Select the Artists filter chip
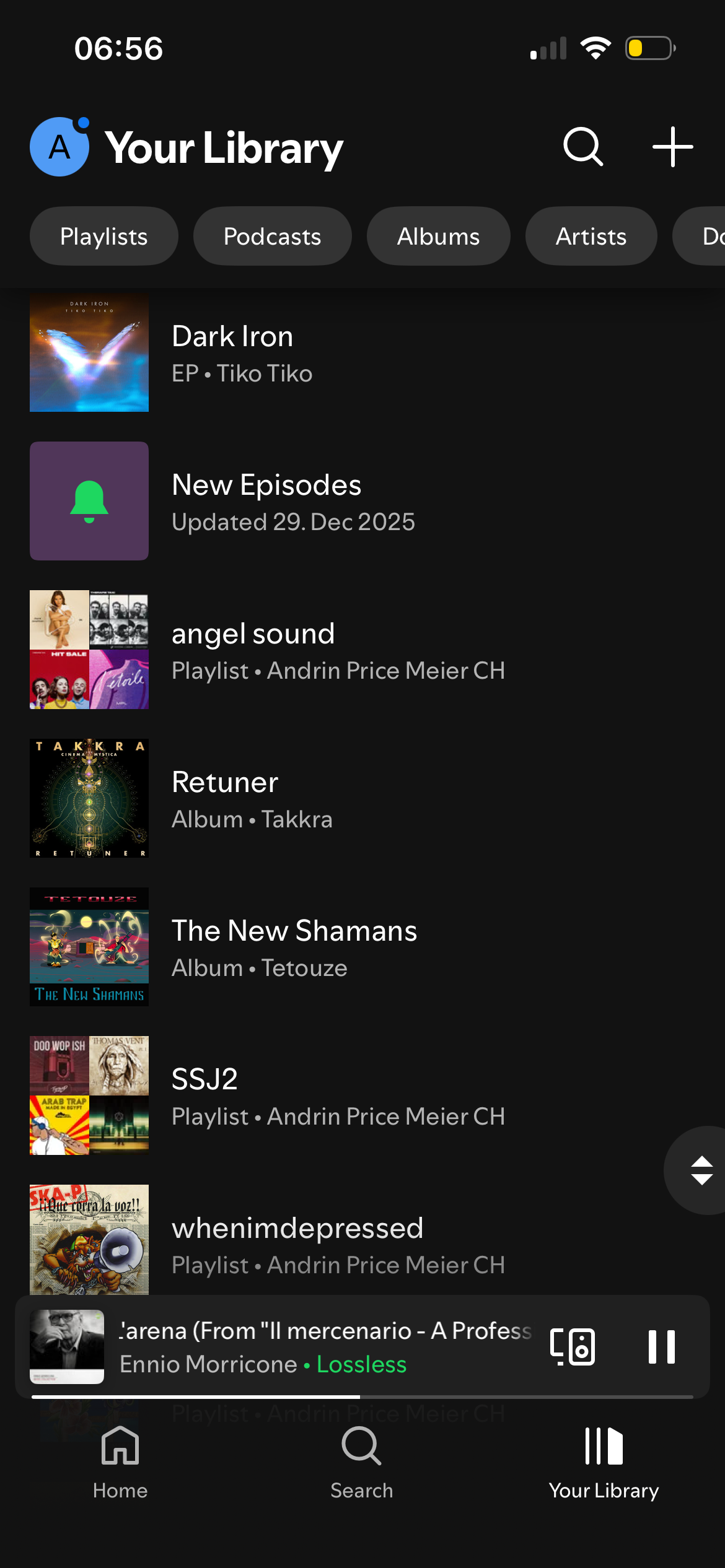 pos(591,237)
